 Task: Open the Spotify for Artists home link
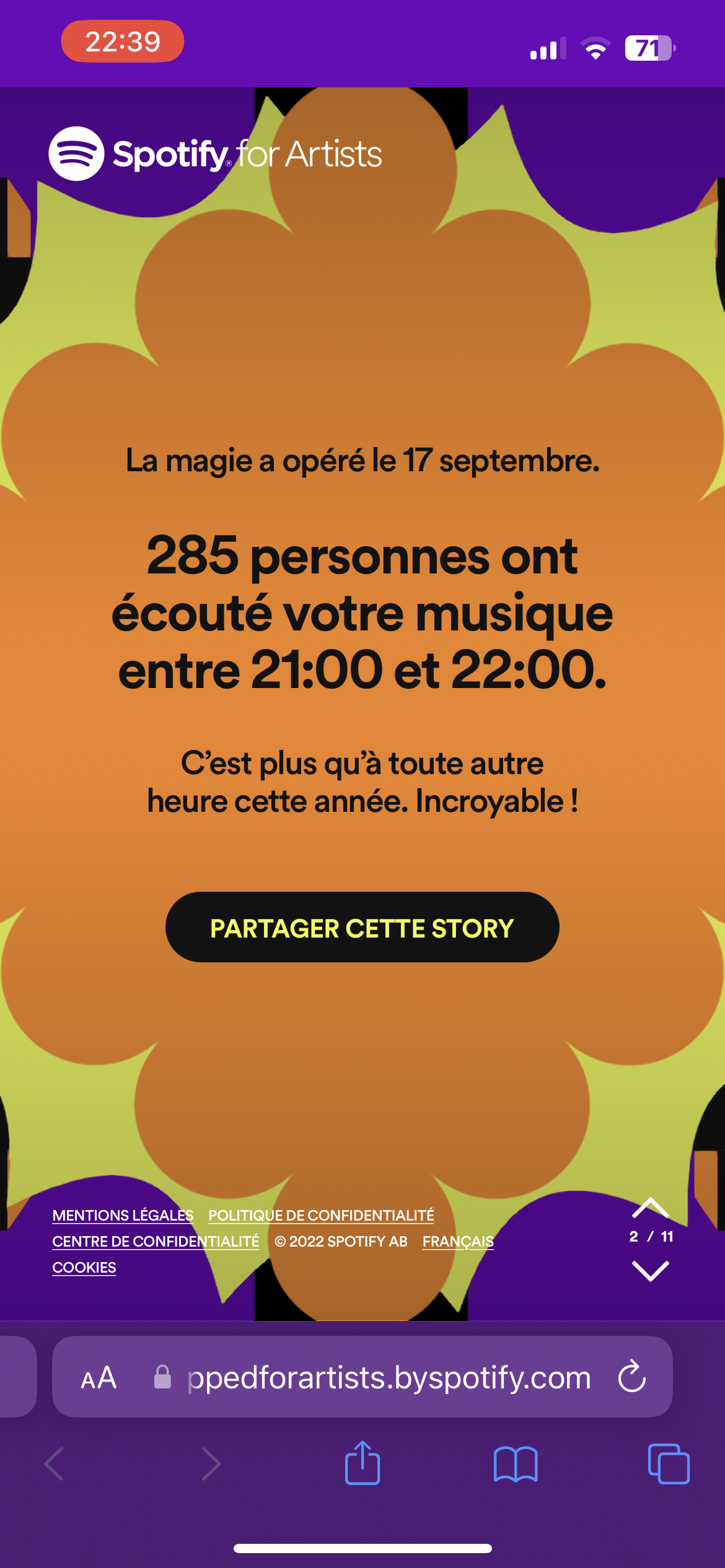[x=215, y=154]
